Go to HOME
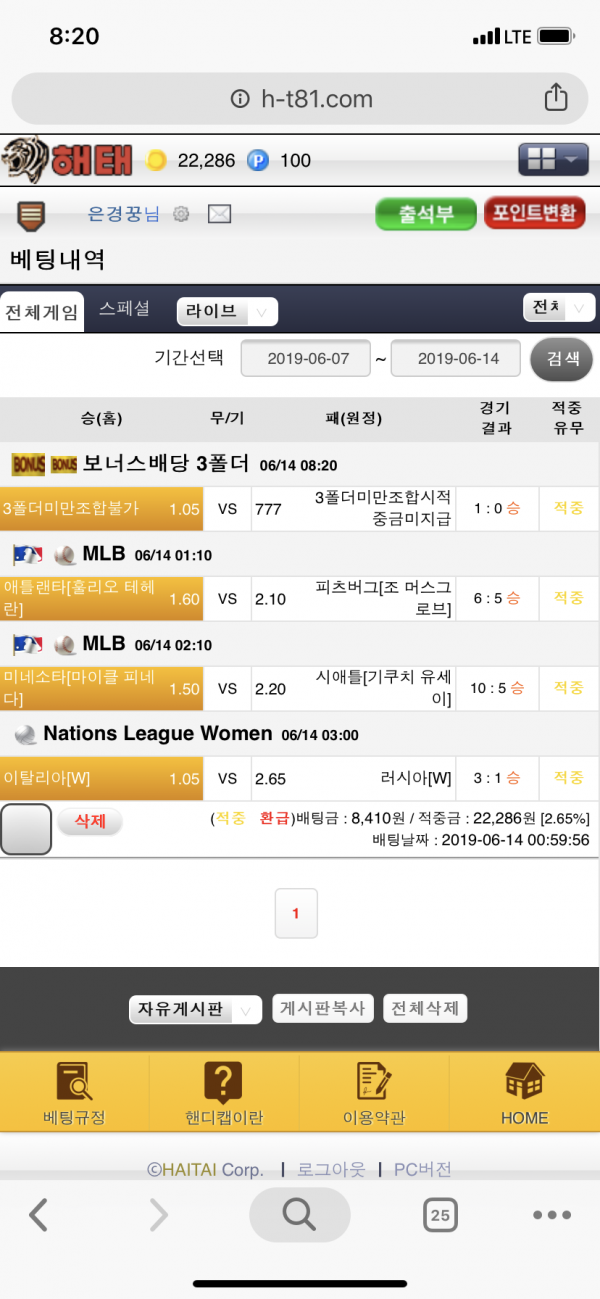The height and width of the screenshot is (1299, 600). point(524,1095)
